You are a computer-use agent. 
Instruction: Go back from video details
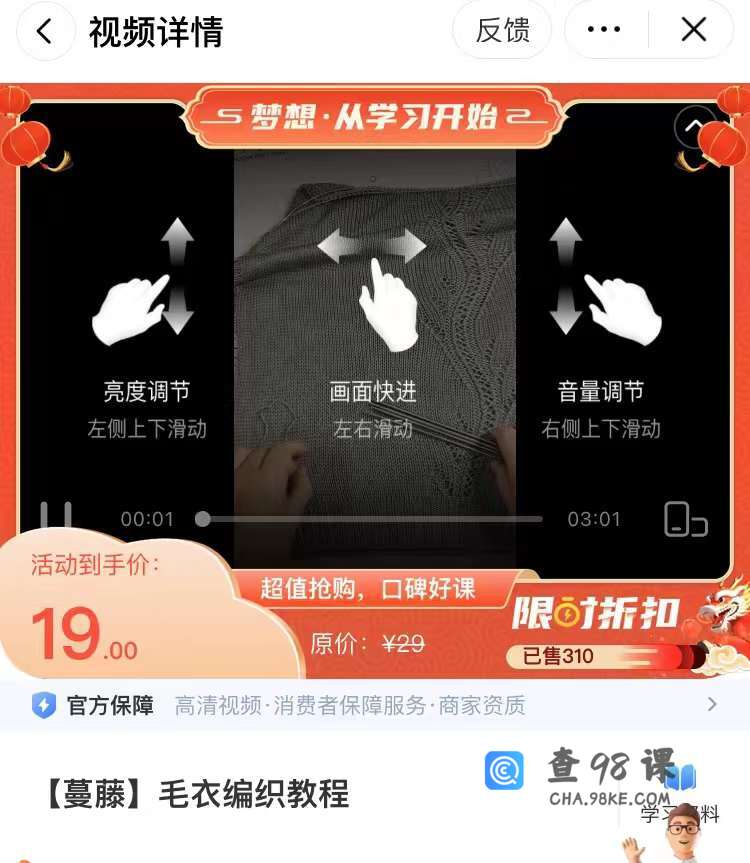pos(45,32)
